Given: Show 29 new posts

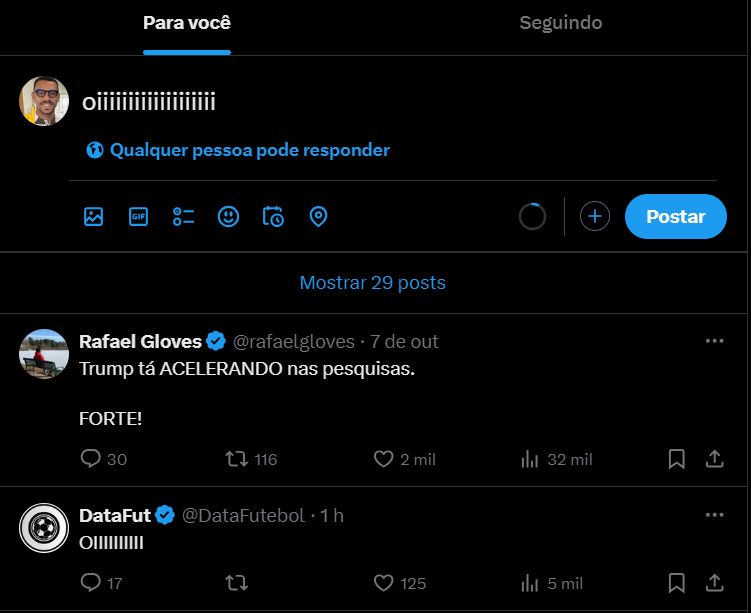Looking at the screenshot, I should (373, 283).
